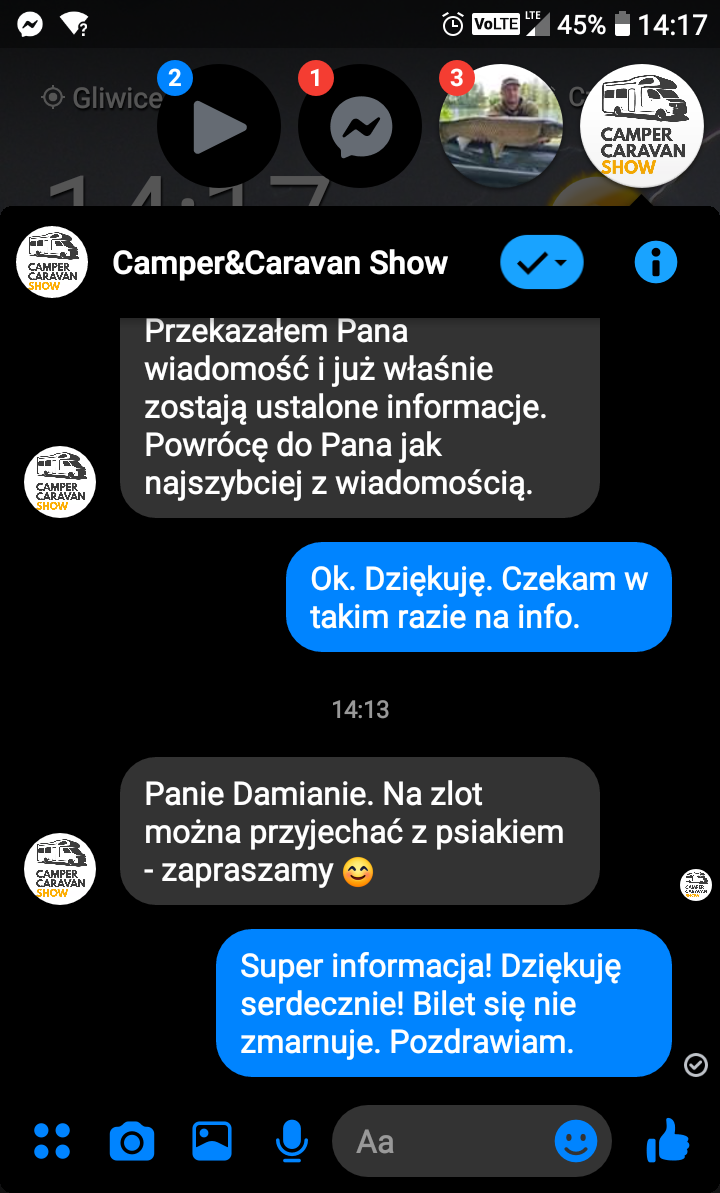720x1193 pixels.
Task: Record a voice message with the microphone
Action: pos(292,1141)
